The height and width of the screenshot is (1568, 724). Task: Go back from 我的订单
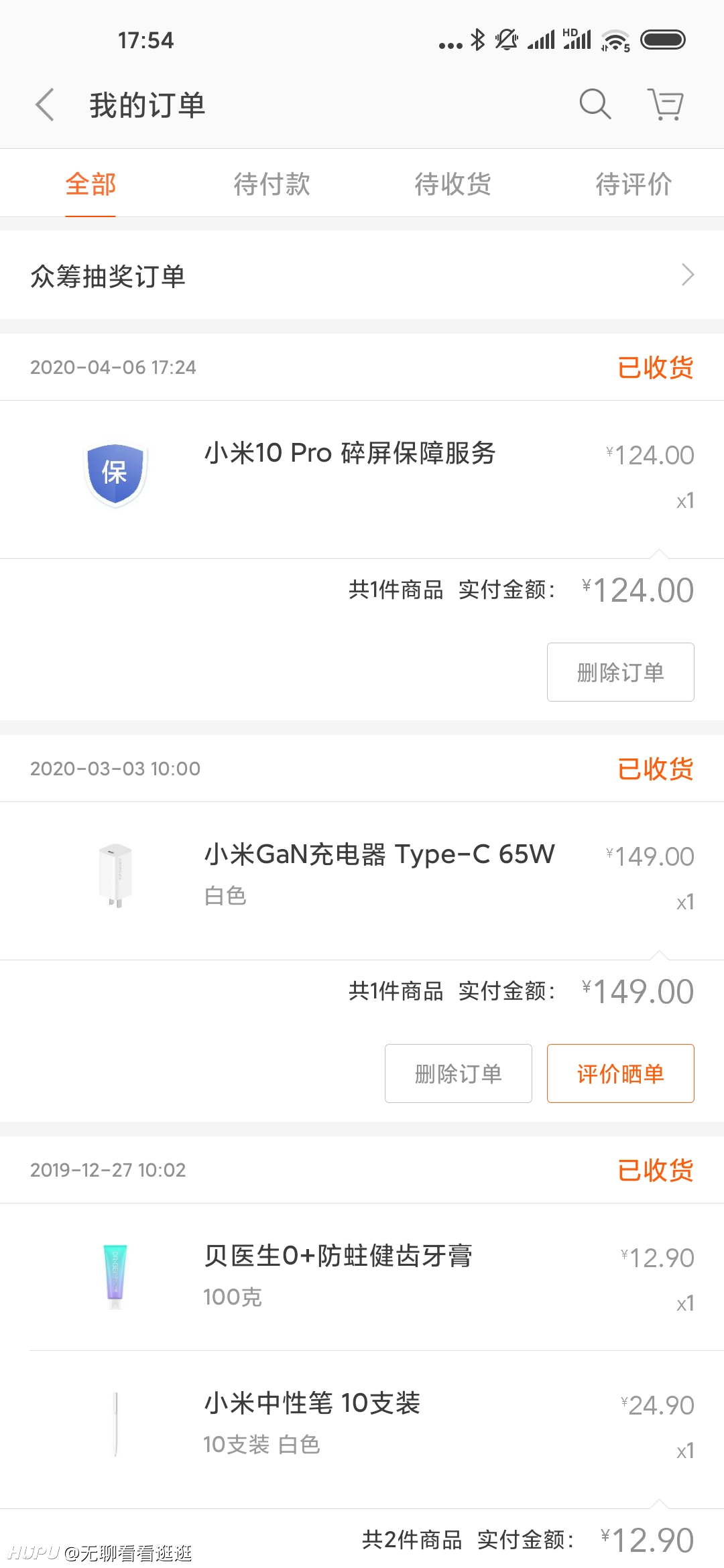pyautogui.click(x=44, y=105)
